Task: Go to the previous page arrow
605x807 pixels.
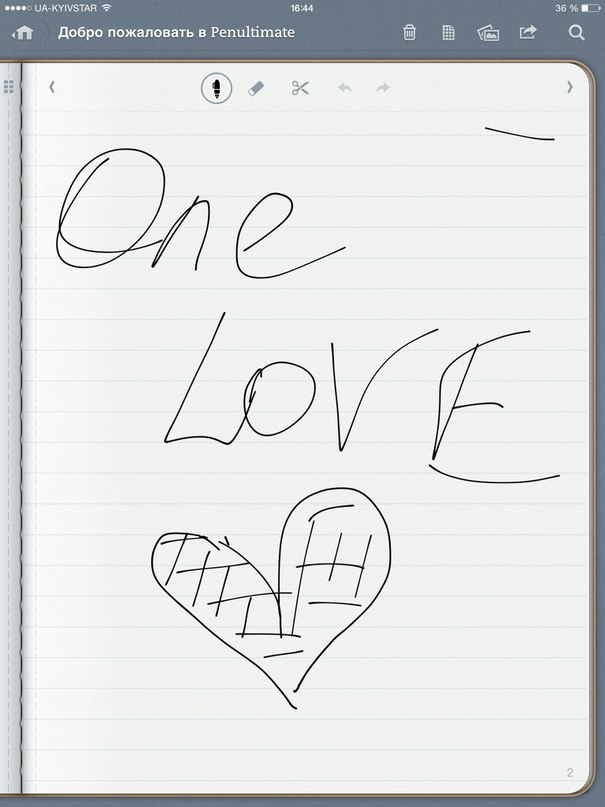Action: (51, 87)
